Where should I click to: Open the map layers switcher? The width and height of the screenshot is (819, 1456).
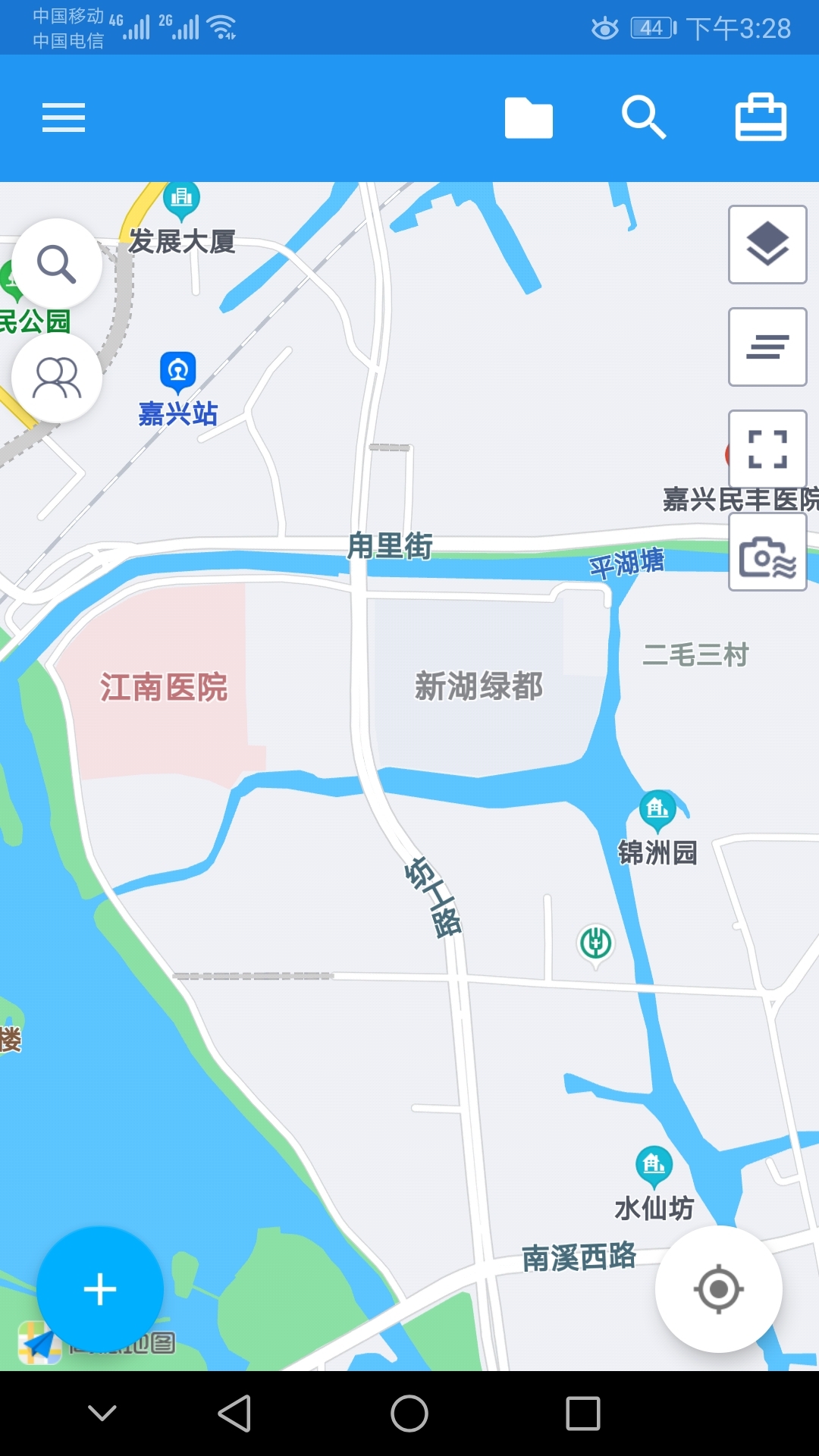(x=767, y=244)
